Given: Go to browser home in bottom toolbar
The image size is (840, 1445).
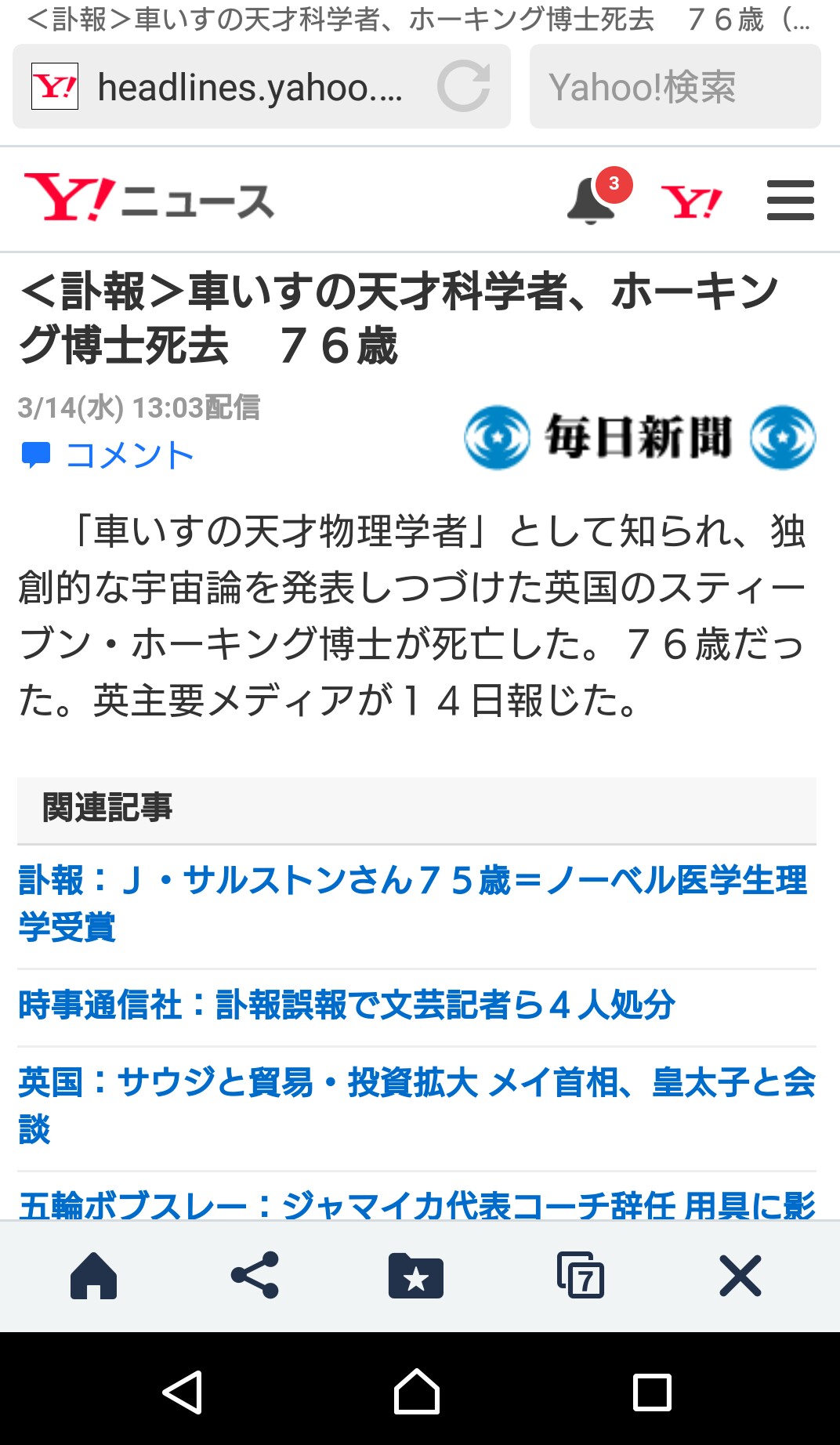Looking at the screenshot, I should pos(94,1276).
